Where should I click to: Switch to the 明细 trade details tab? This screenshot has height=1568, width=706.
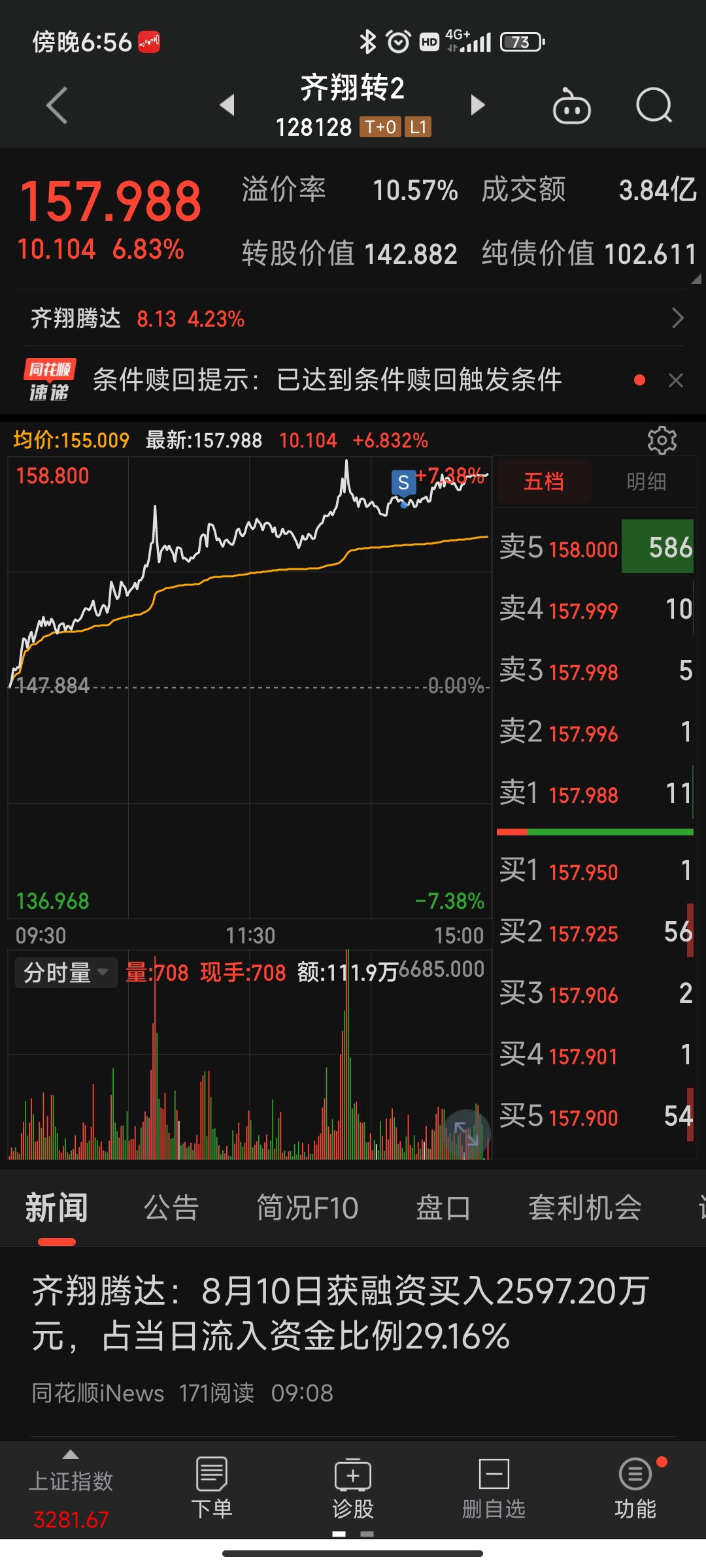point(646,482)
